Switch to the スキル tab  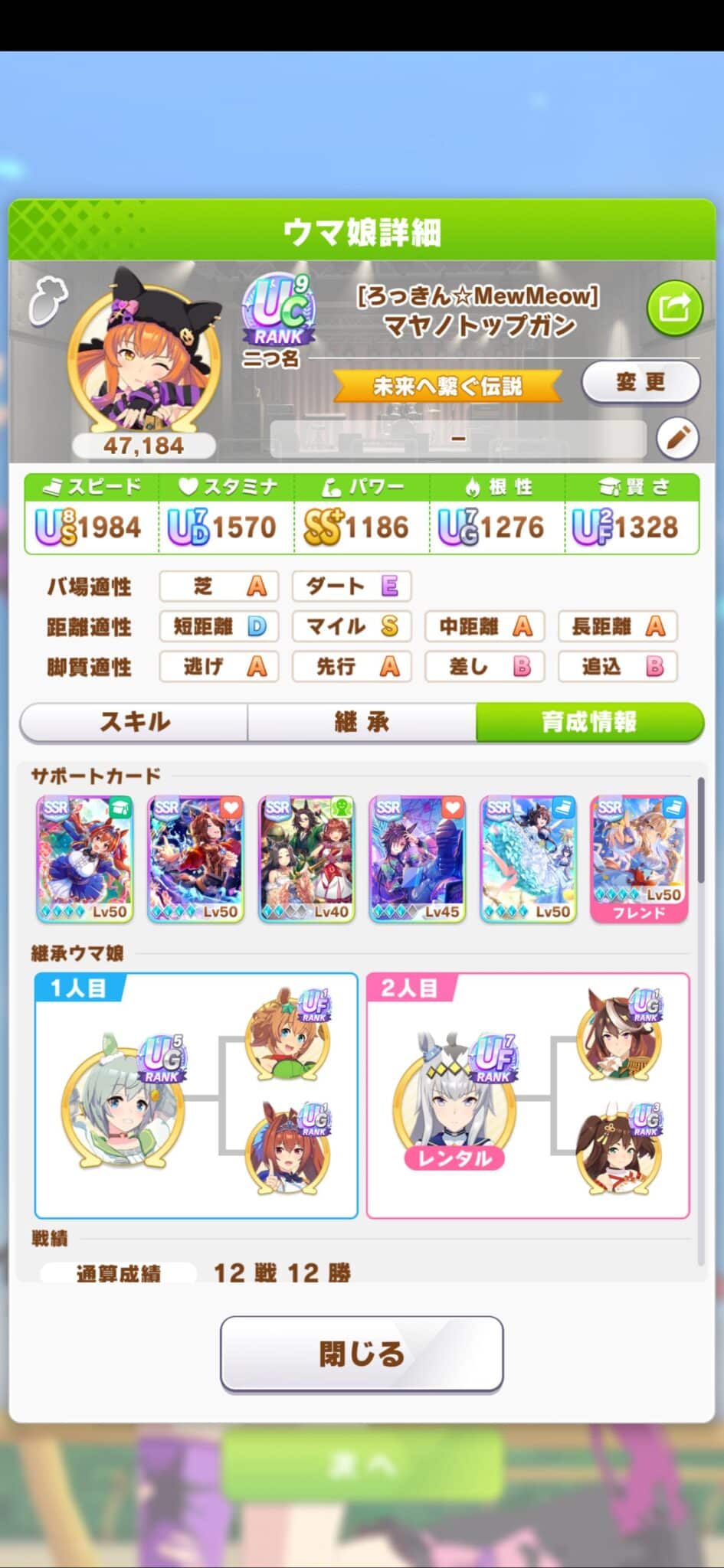click(134, 721)
